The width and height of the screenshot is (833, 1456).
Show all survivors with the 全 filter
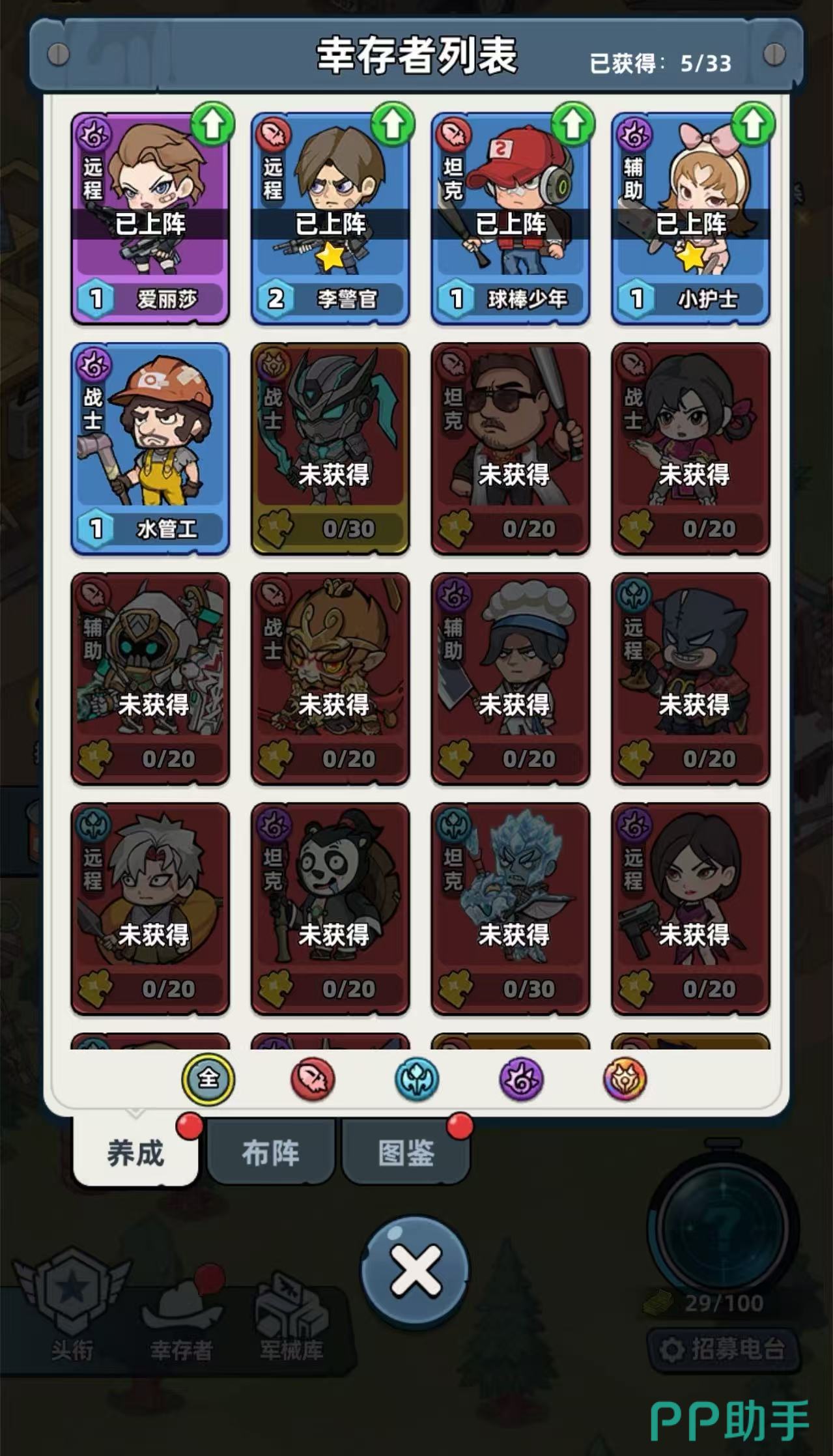coord(208,1079)
